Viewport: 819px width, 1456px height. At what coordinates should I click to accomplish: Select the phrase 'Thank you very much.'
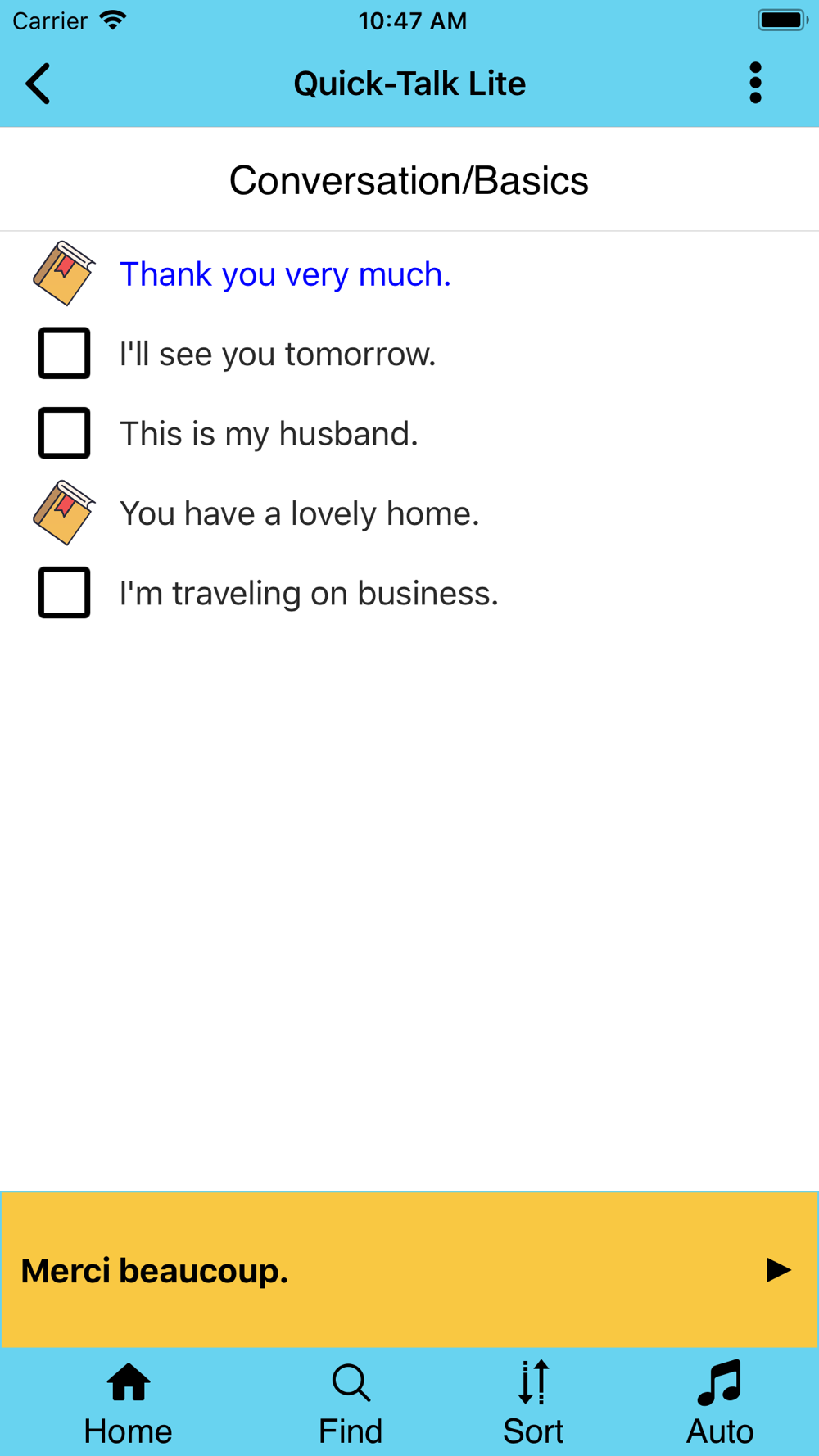click(x=285, y=274)
